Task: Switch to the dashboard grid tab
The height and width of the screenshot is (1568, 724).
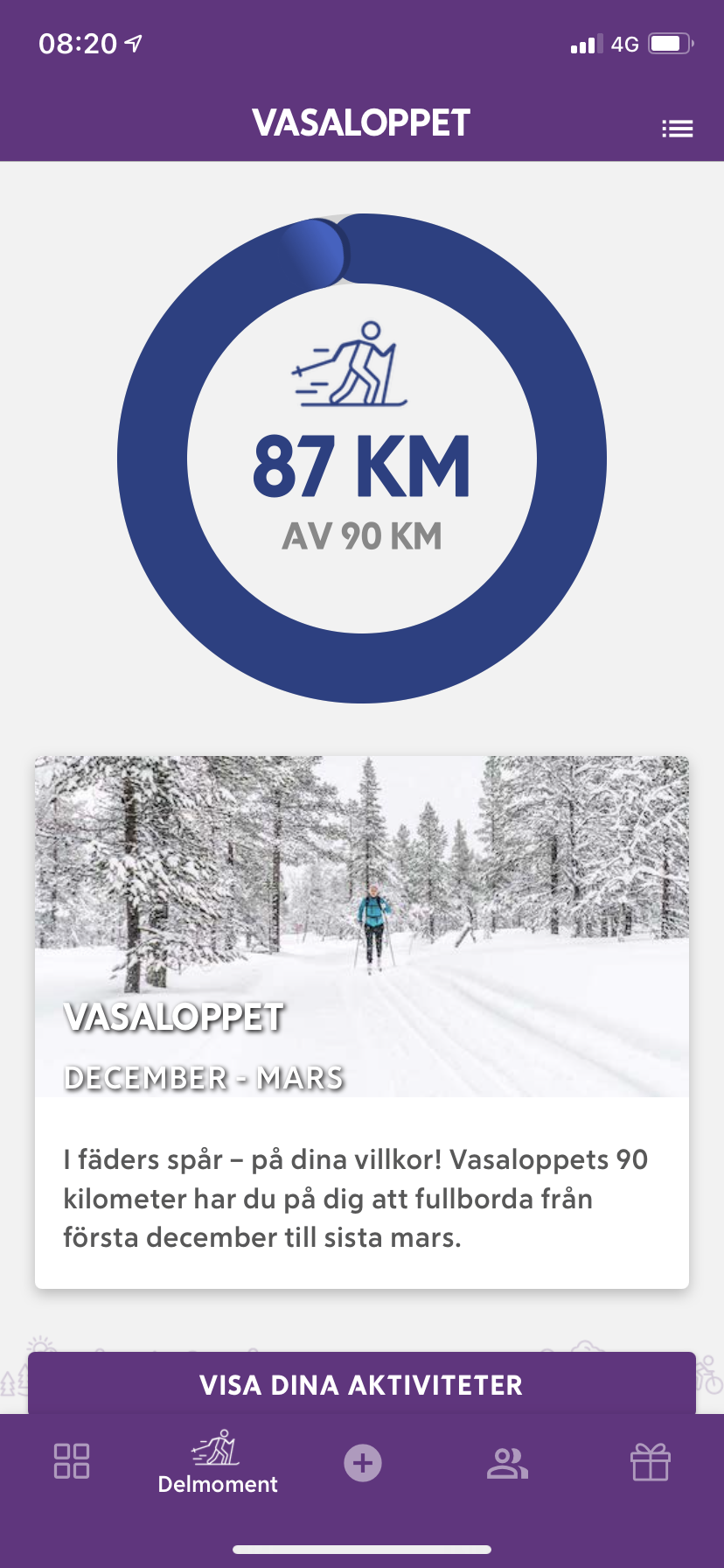Action: coord(72,1461)
